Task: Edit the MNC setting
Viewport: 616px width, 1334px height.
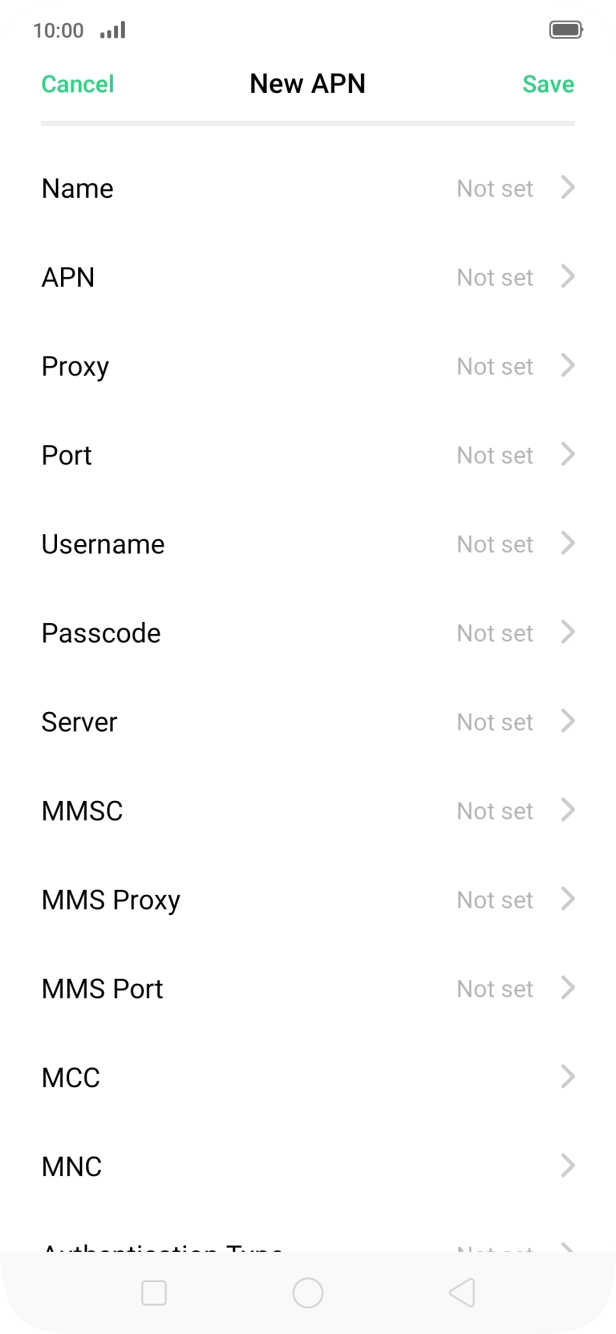Action: (307, 1167)
